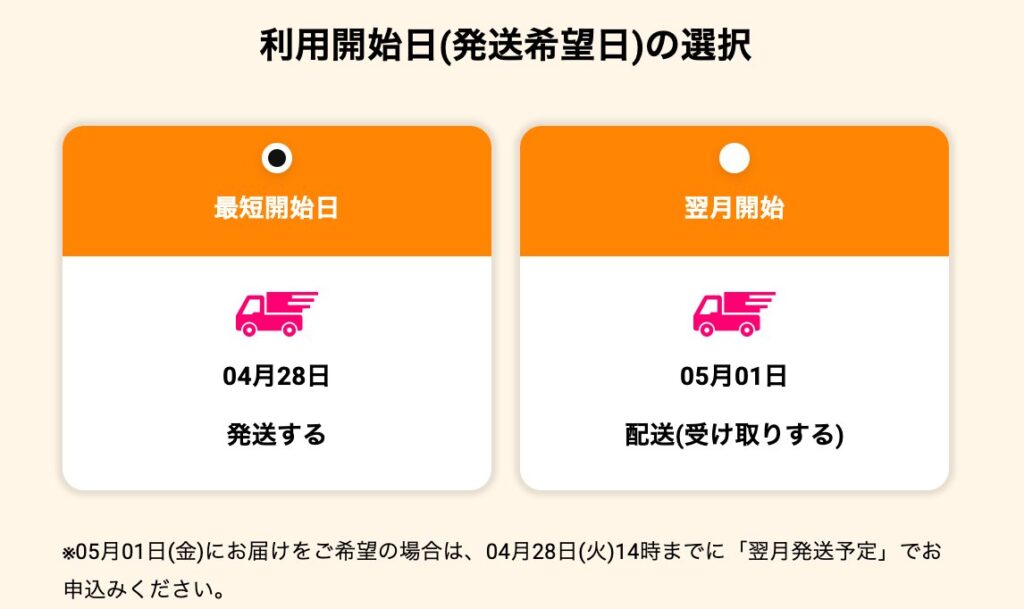Select the 最短開始日 radio button
The height and width of the screenshot is (609, 1024).
tap(277, 158)
